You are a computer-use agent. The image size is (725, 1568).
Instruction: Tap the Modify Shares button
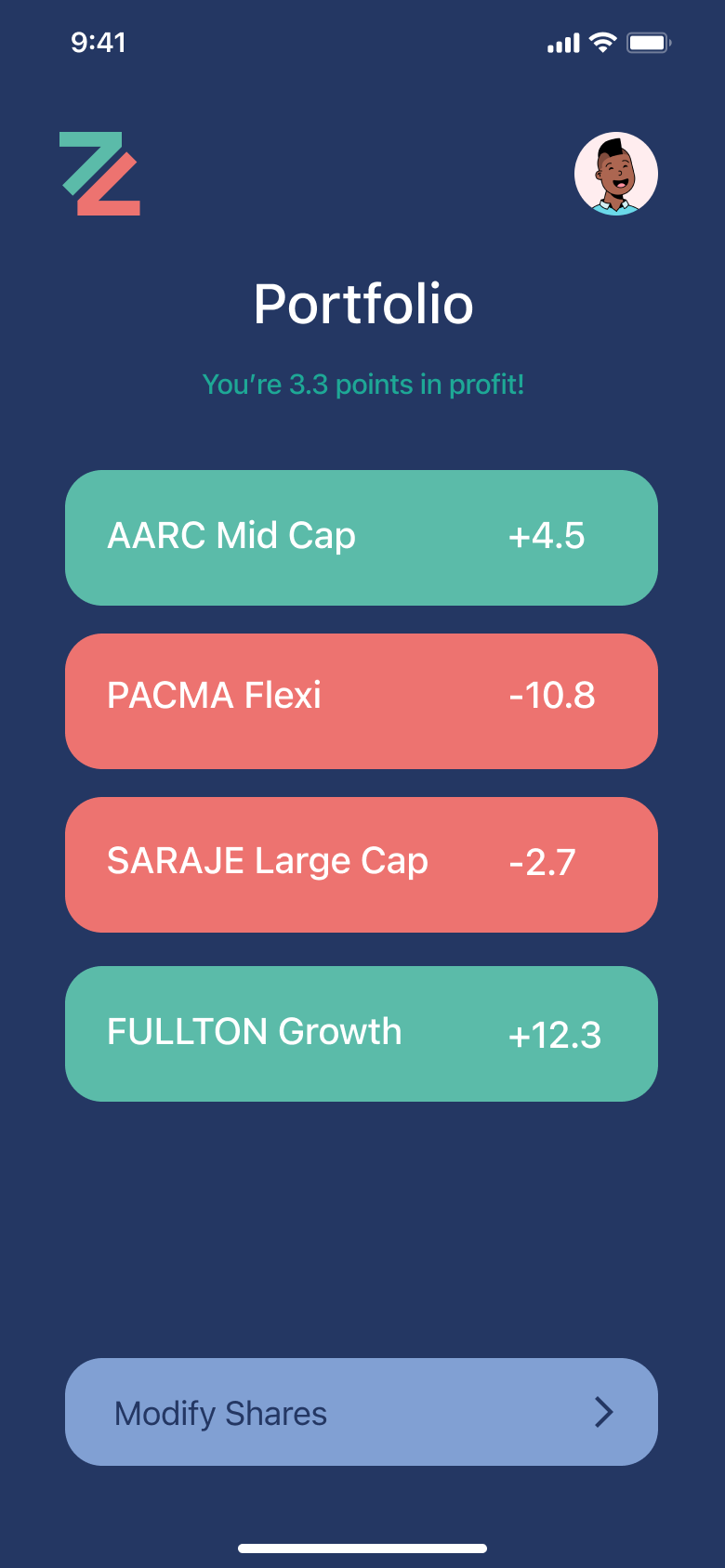click(x=362, y=1412)
